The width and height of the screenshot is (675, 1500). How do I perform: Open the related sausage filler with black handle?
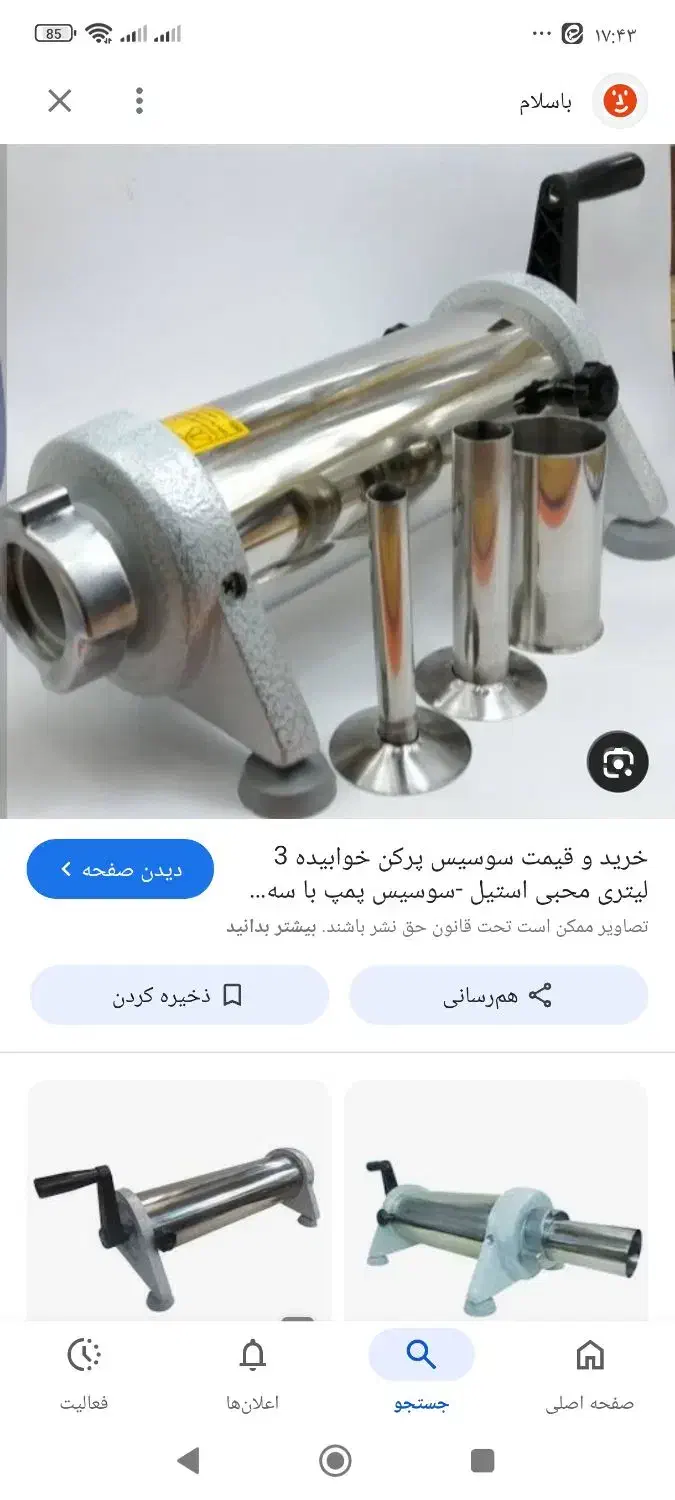(179, 1200)
